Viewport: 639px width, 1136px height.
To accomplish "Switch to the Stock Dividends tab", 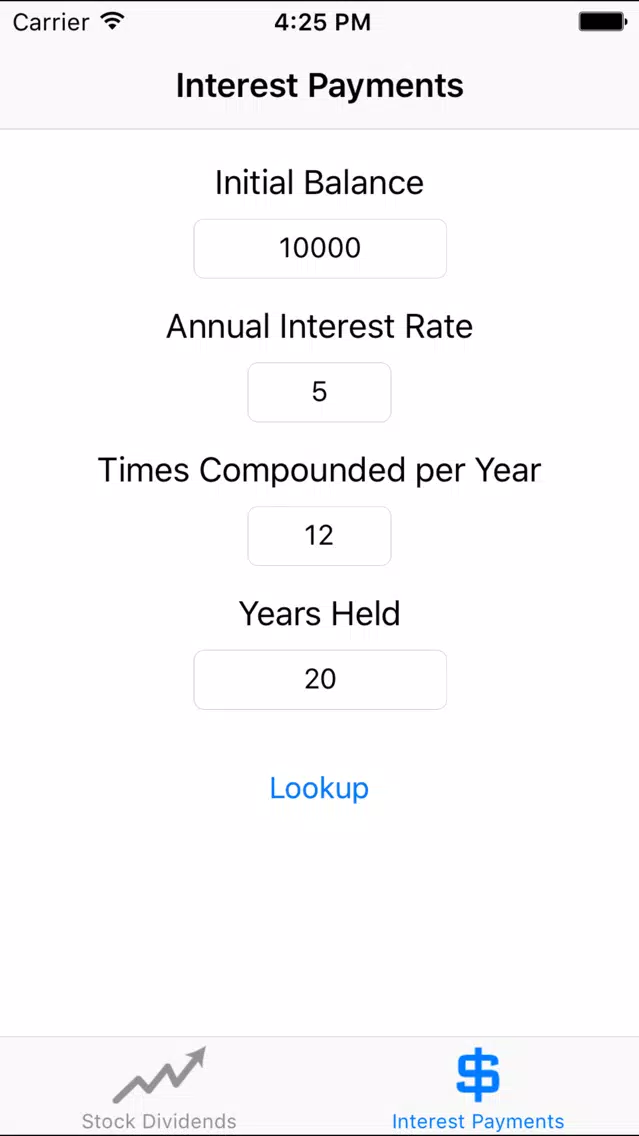I will (x=159, y=1087).
